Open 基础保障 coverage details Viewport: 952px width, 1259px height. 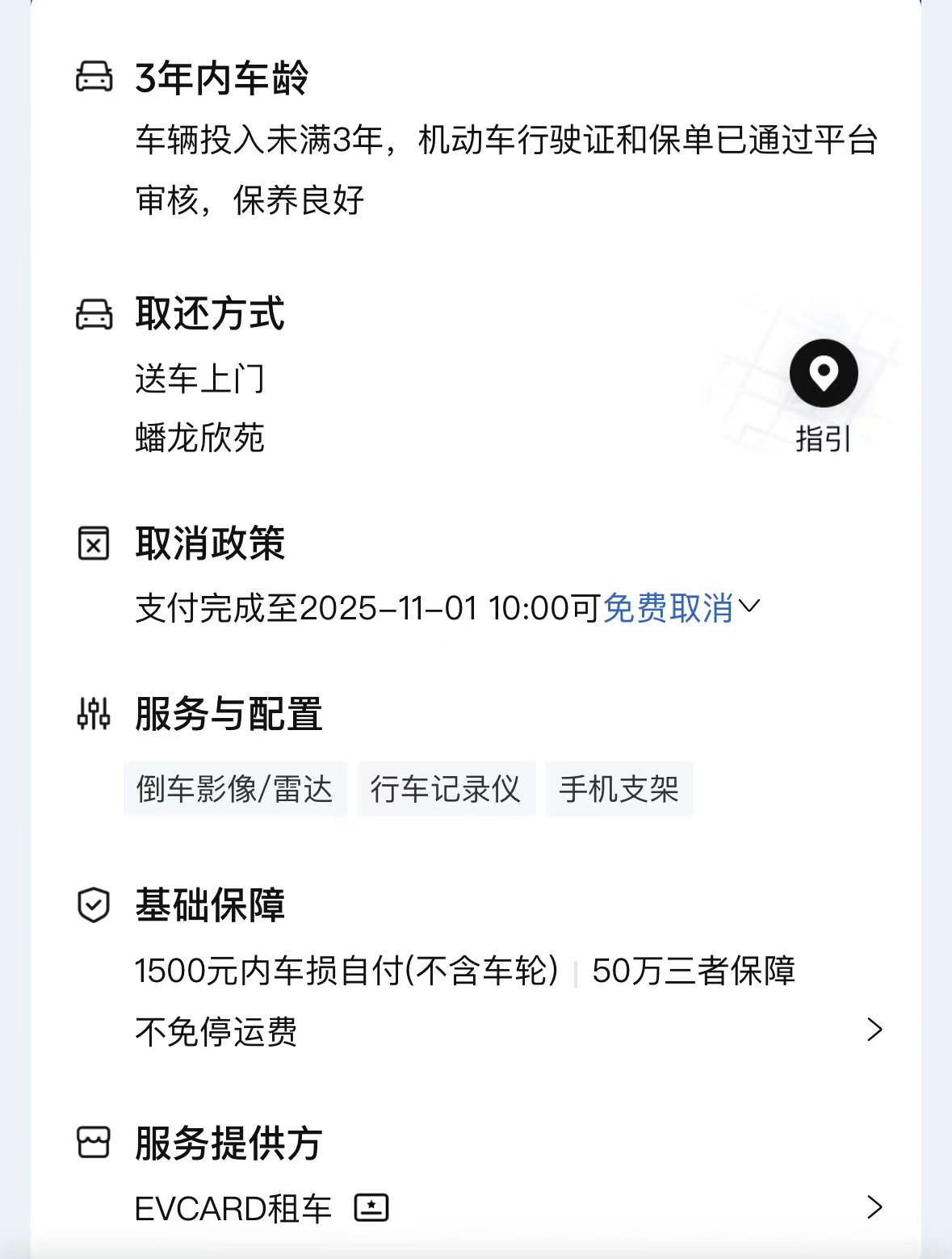[x=874, y=1030]
